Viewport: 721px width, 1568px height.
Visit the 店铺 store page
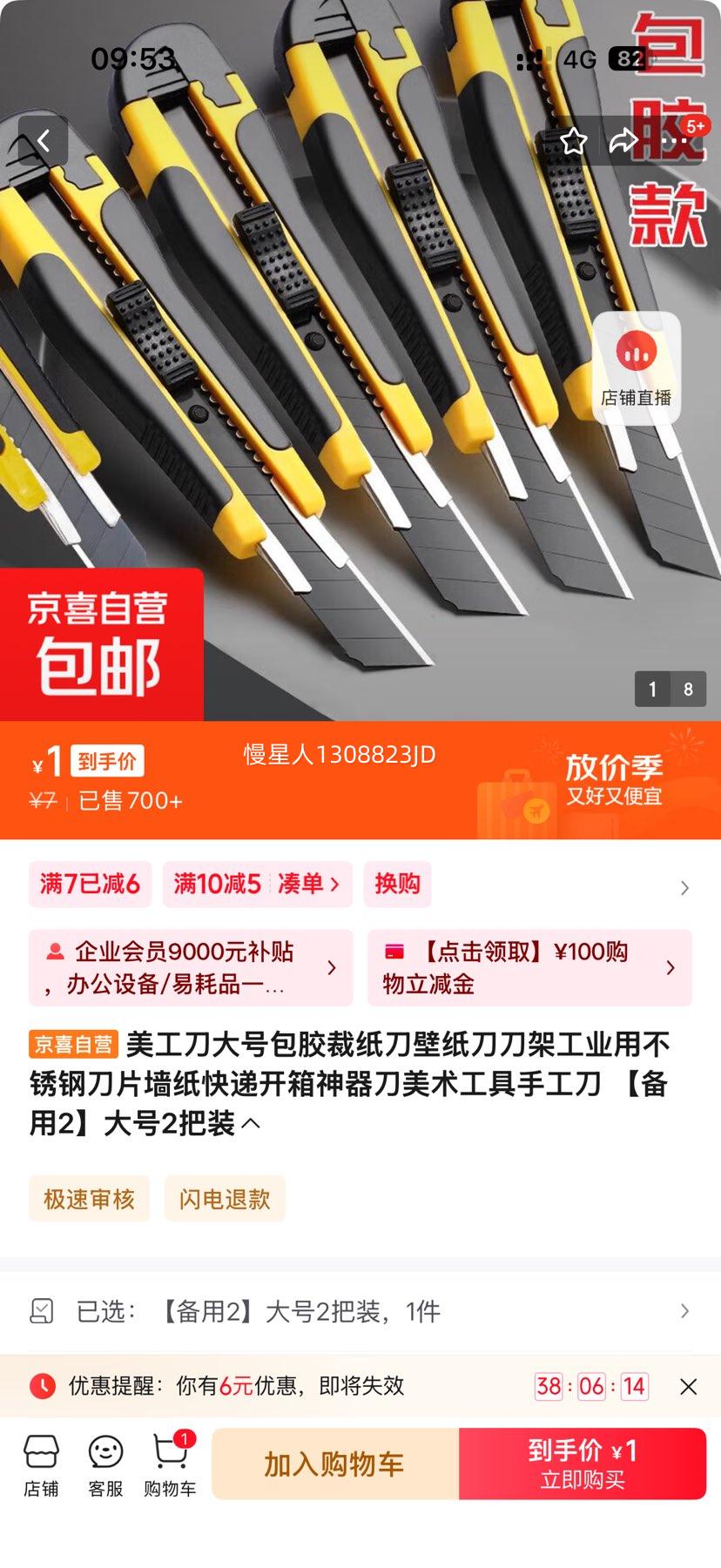click(41, 1466)
